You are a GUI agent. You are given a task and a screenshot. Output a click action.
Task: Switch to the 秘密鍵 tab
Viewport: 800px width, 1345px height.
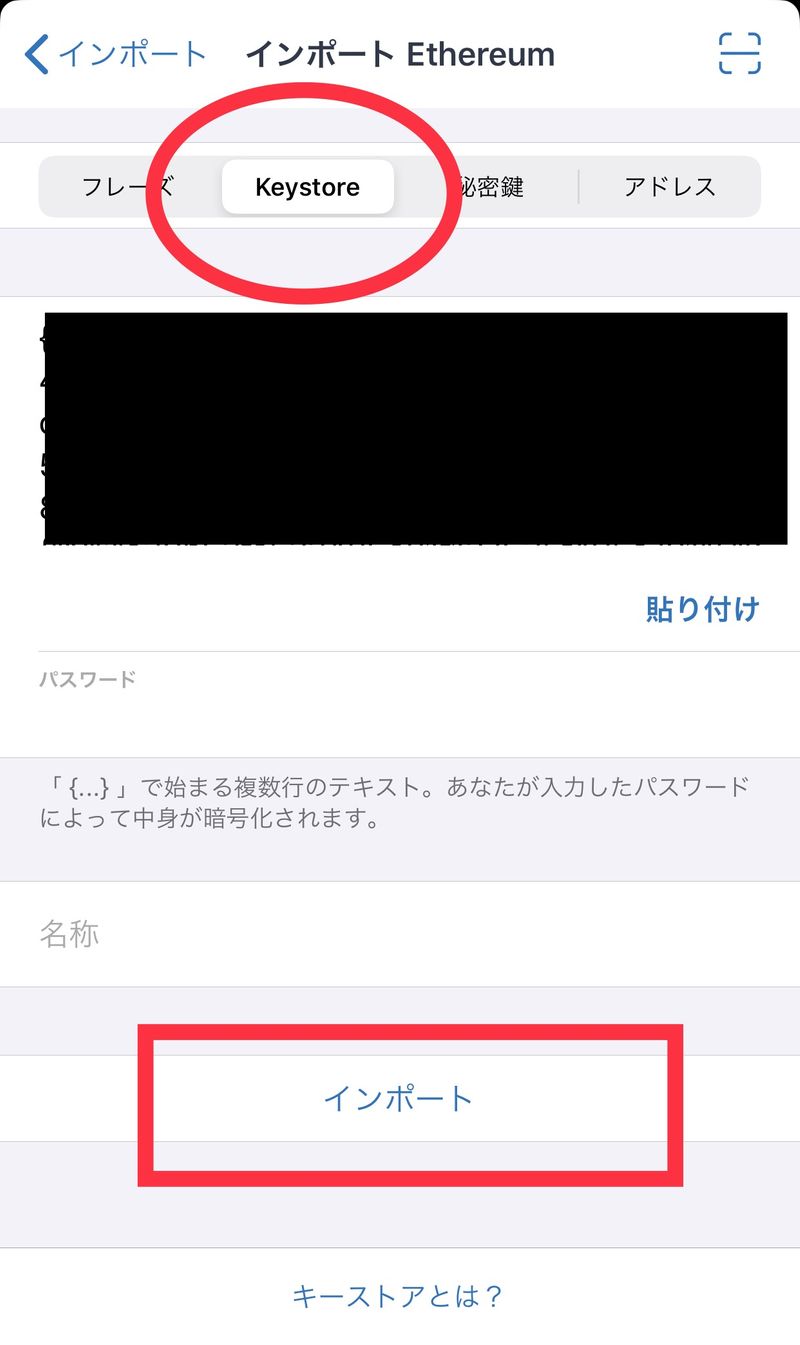(488, 187)
